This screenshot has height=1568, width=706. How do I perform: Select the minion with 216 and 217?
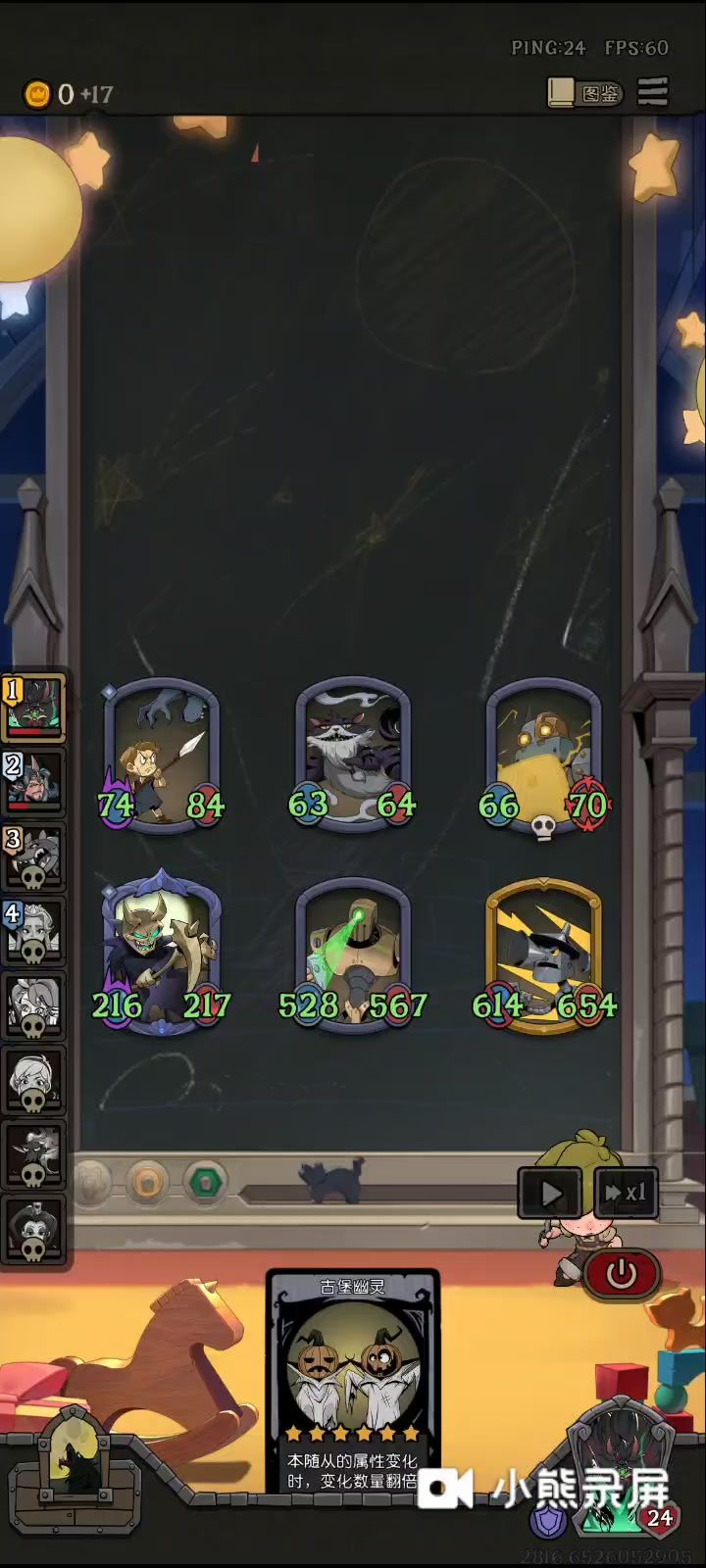pyautogui.click(x=162, y=953)
